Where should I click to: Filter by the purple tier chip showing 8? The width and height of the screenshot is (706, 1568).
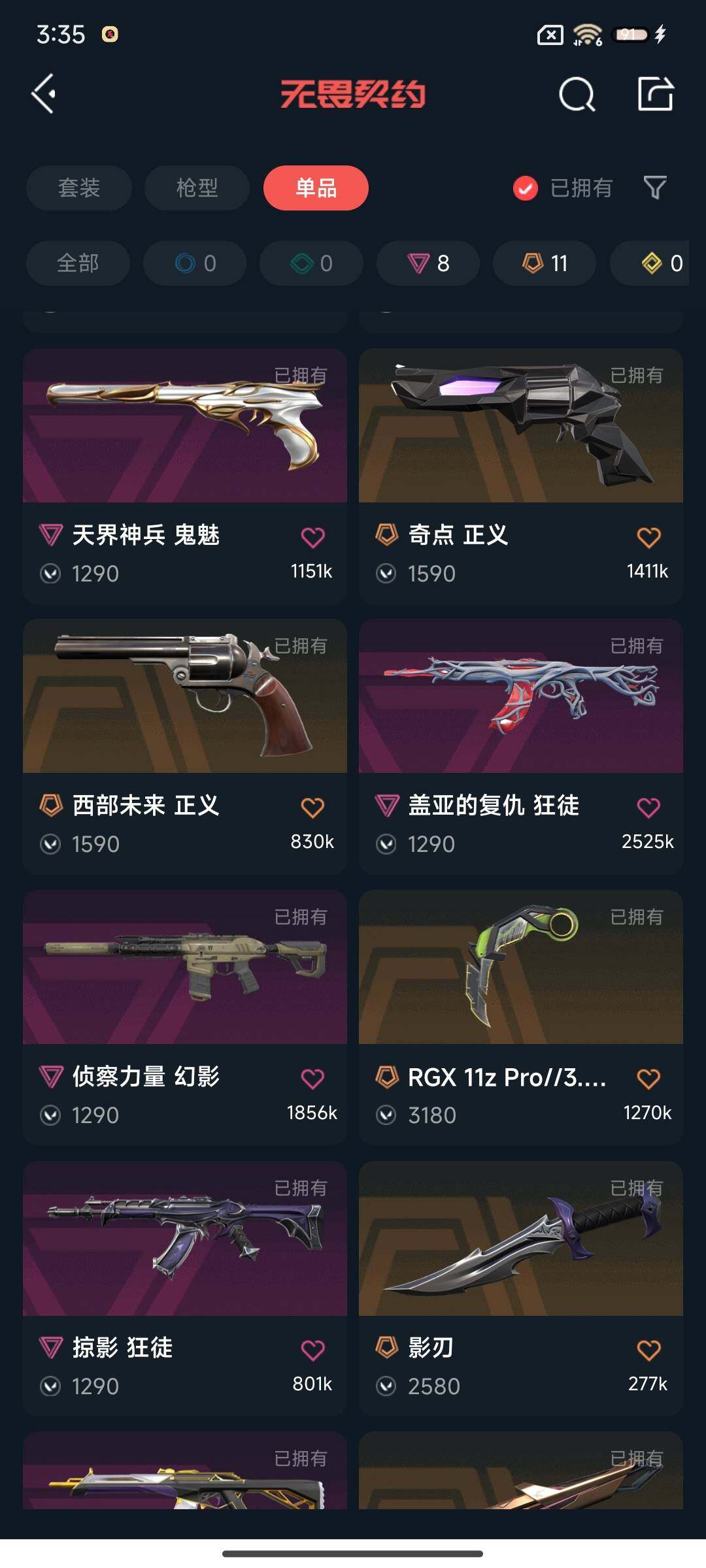pyautogui.click(x=428, y=263)
